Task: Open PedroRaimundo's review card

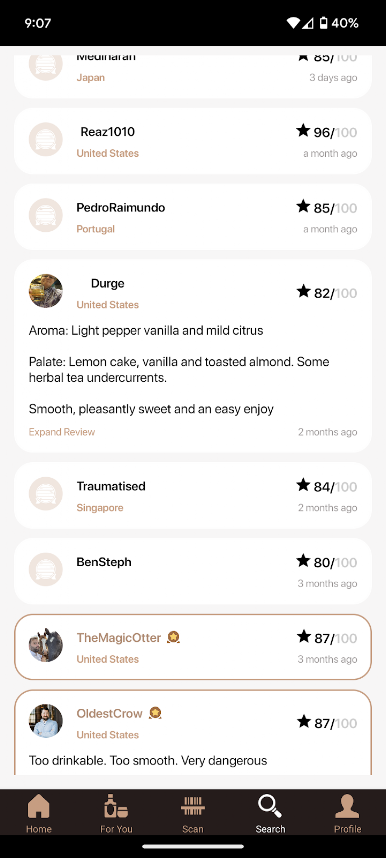Action: pos(193,217)
